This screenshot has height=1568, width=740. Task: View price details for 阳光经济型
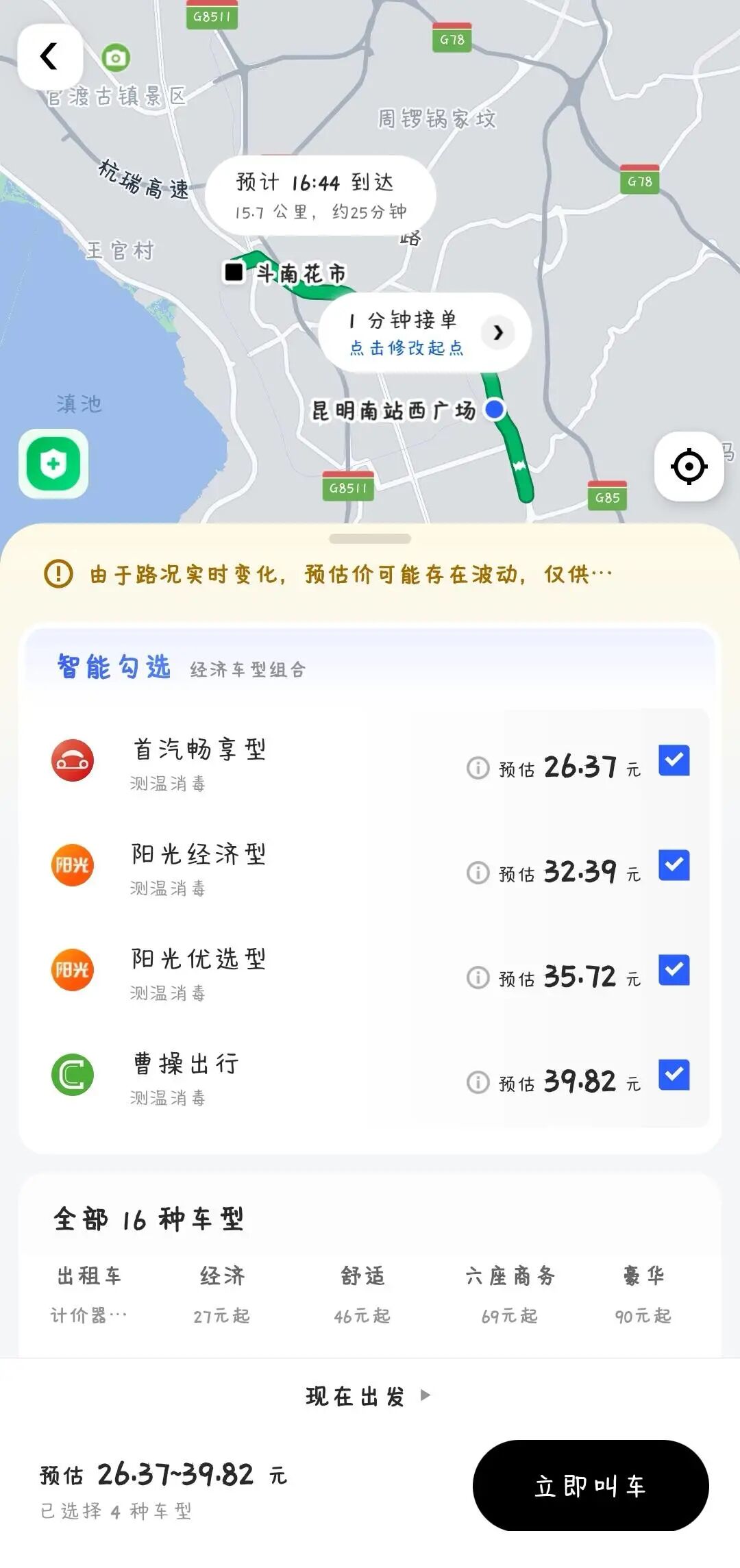point(478,873)
